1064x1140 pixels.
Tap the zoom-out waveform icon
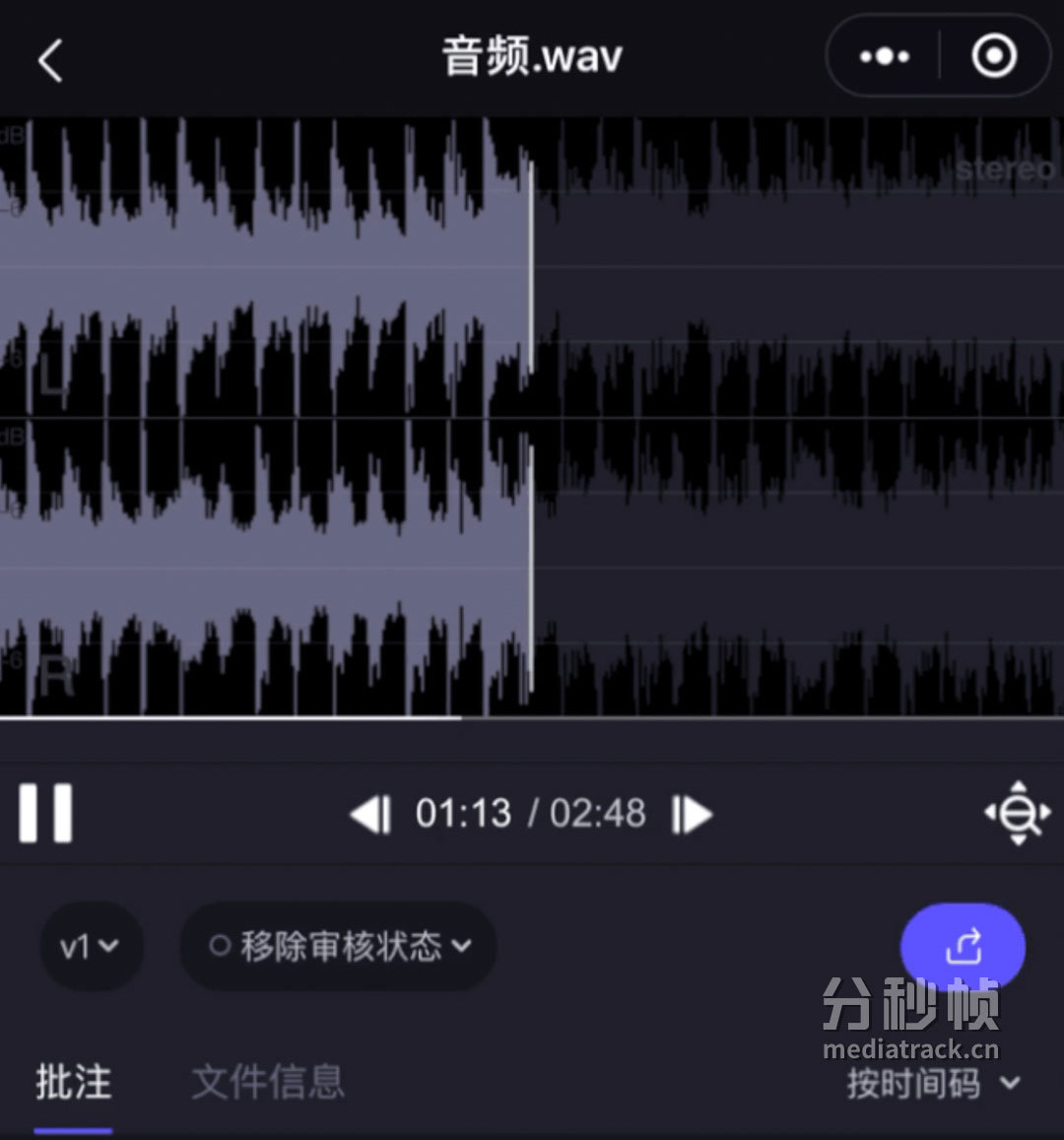point(1018,813)
